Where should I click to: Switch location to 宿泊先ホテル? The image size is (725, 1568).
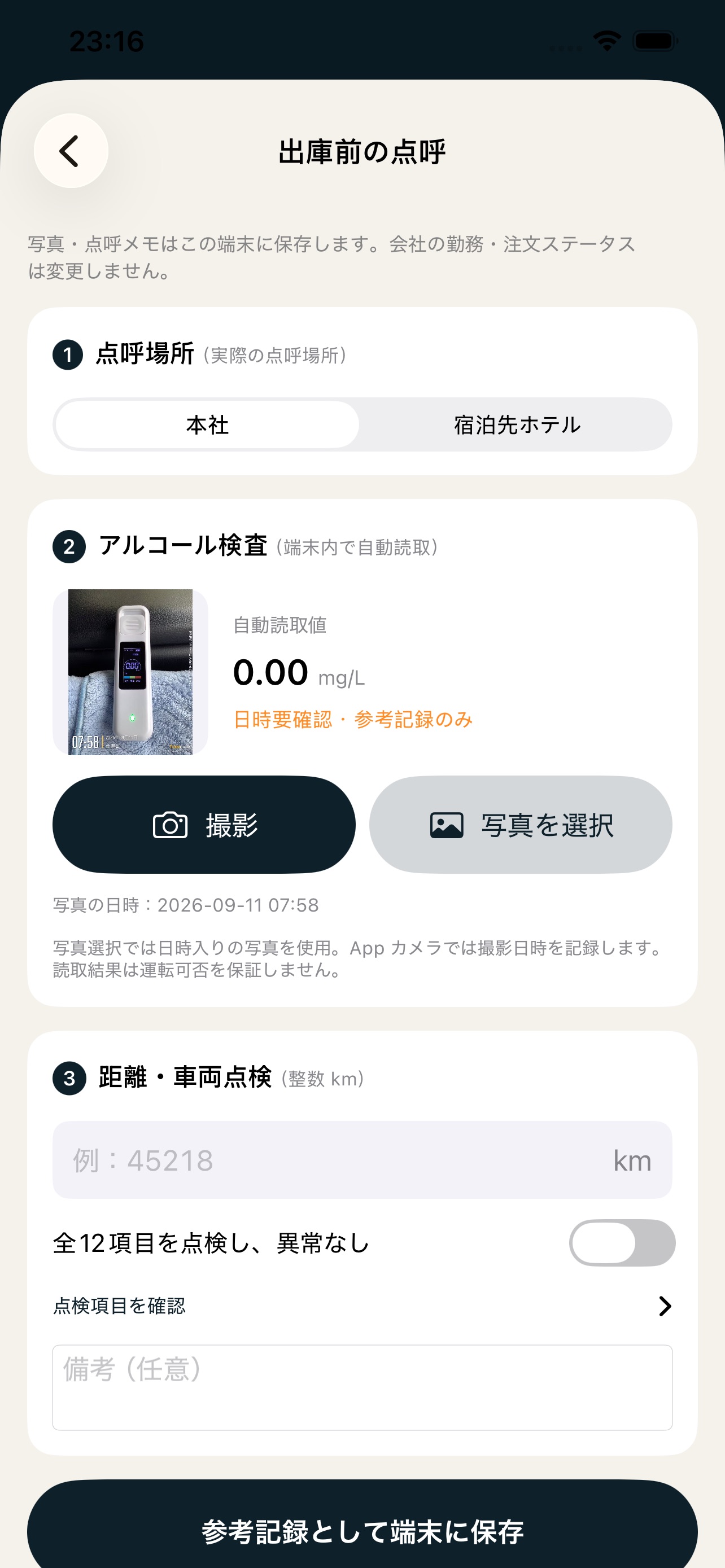(x=517, y=425)
